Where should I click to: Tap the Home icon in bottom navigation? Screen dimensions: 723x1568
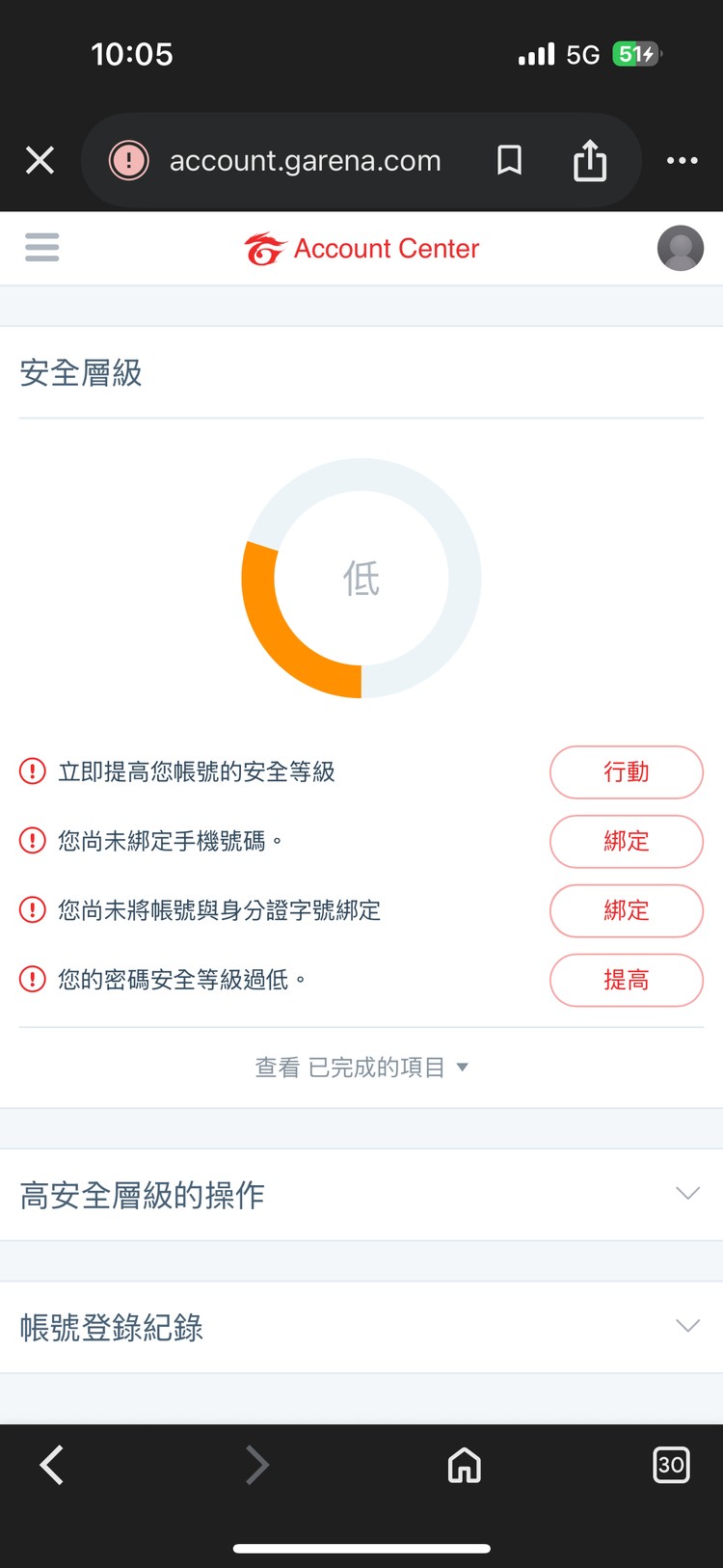464,1465
